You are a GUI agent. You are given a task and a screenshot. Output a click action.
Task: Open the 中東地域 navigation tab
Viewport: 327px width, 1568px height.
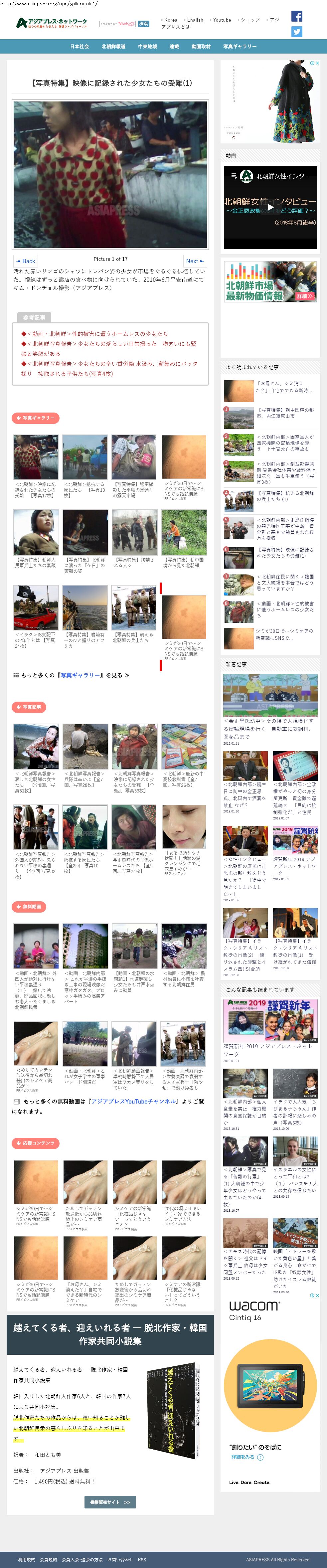[147, 46]
